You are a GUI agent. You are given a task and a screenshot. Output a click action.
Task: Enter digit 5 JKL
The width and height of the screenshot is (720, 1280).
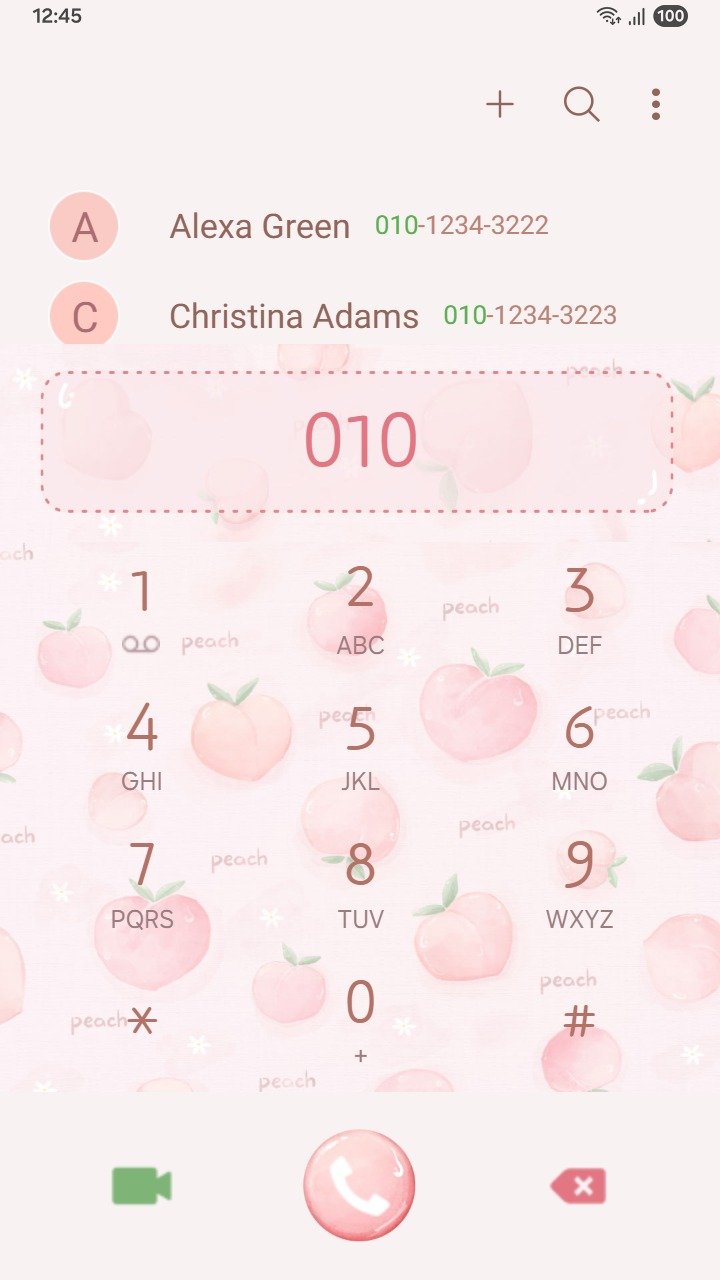pyautogui.click(x=360, y=745)
